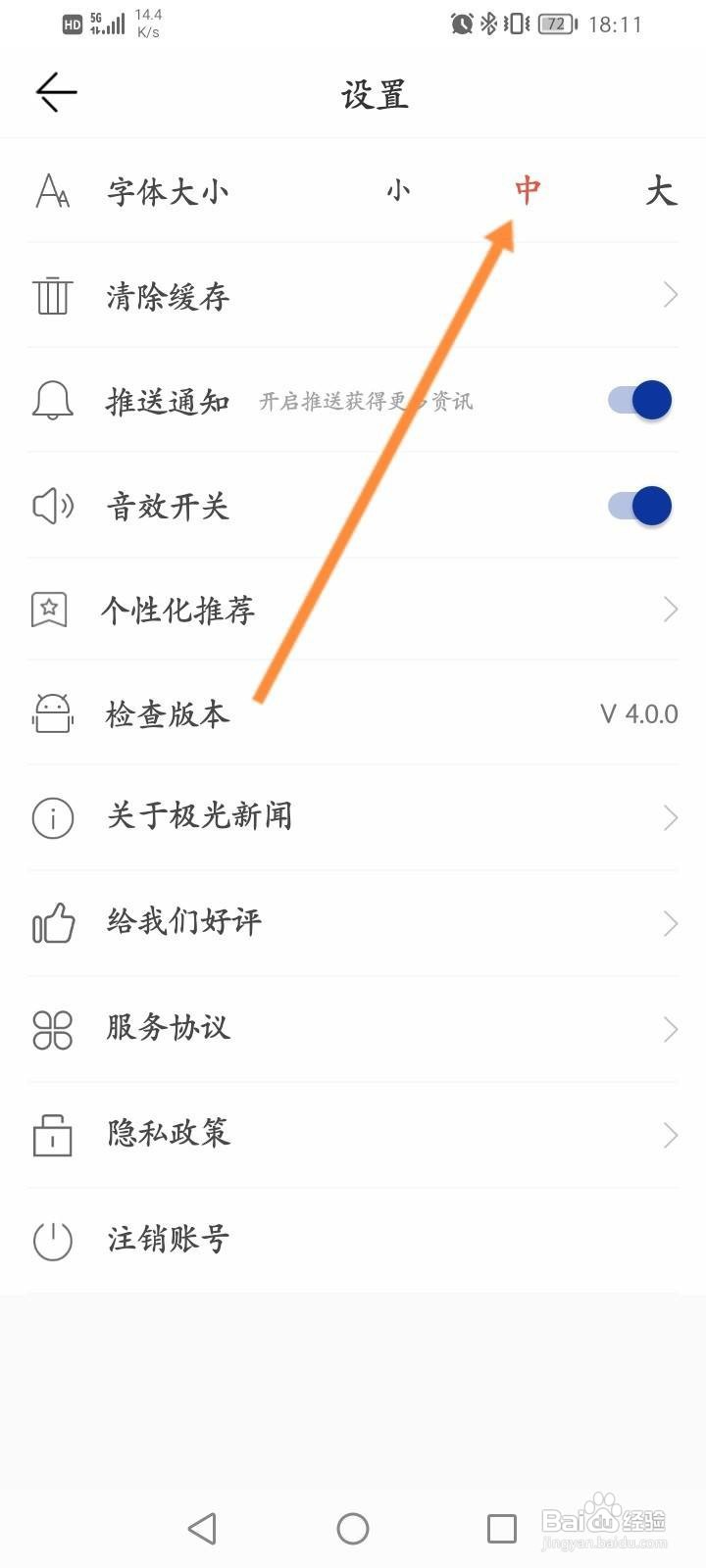Viewport: 706px width, 1568px height.
Task: Go back using the top-left arrow
Action: point(56,93)
